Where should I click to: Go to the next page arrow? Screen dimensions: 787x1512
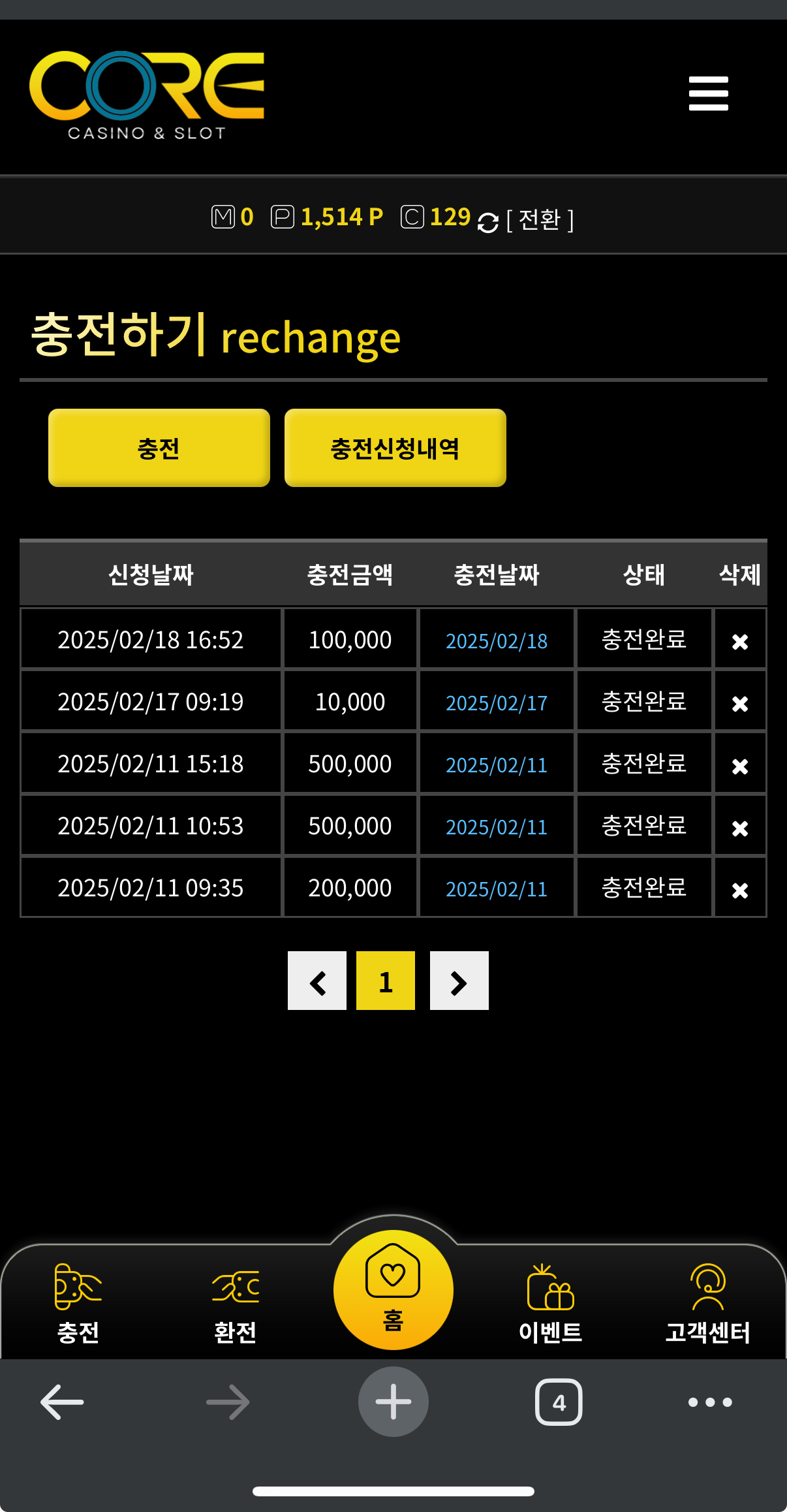(x=459, y=981)
